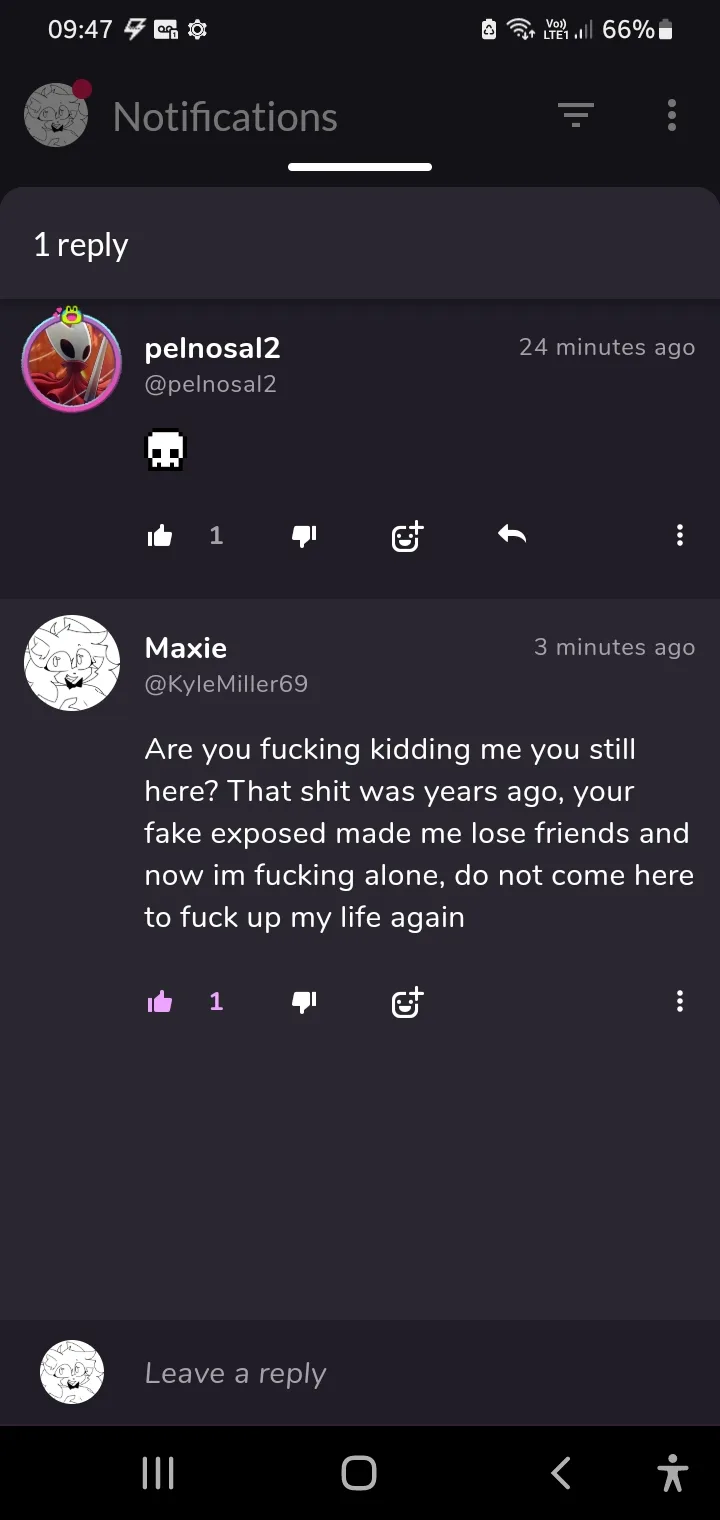Image resolution: width=720 pixels, height=1520 pixels.
Task: Reply to pelnosal2's comment
Action: coord(512,535)
